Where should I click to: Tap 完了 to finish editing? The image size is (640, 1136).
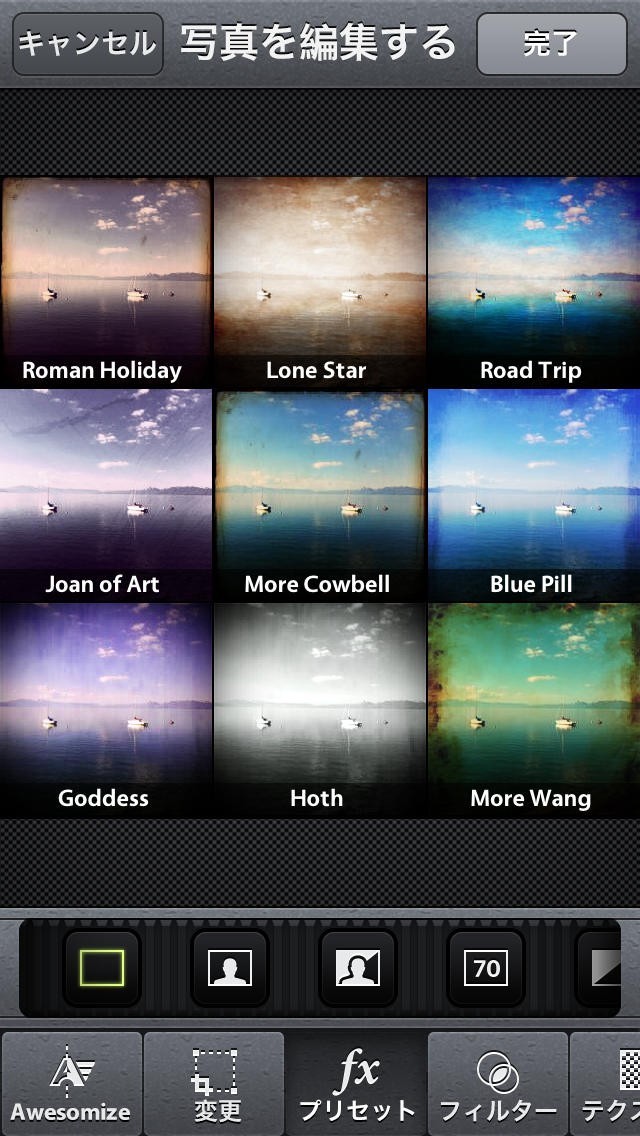[x=551, y=44]
